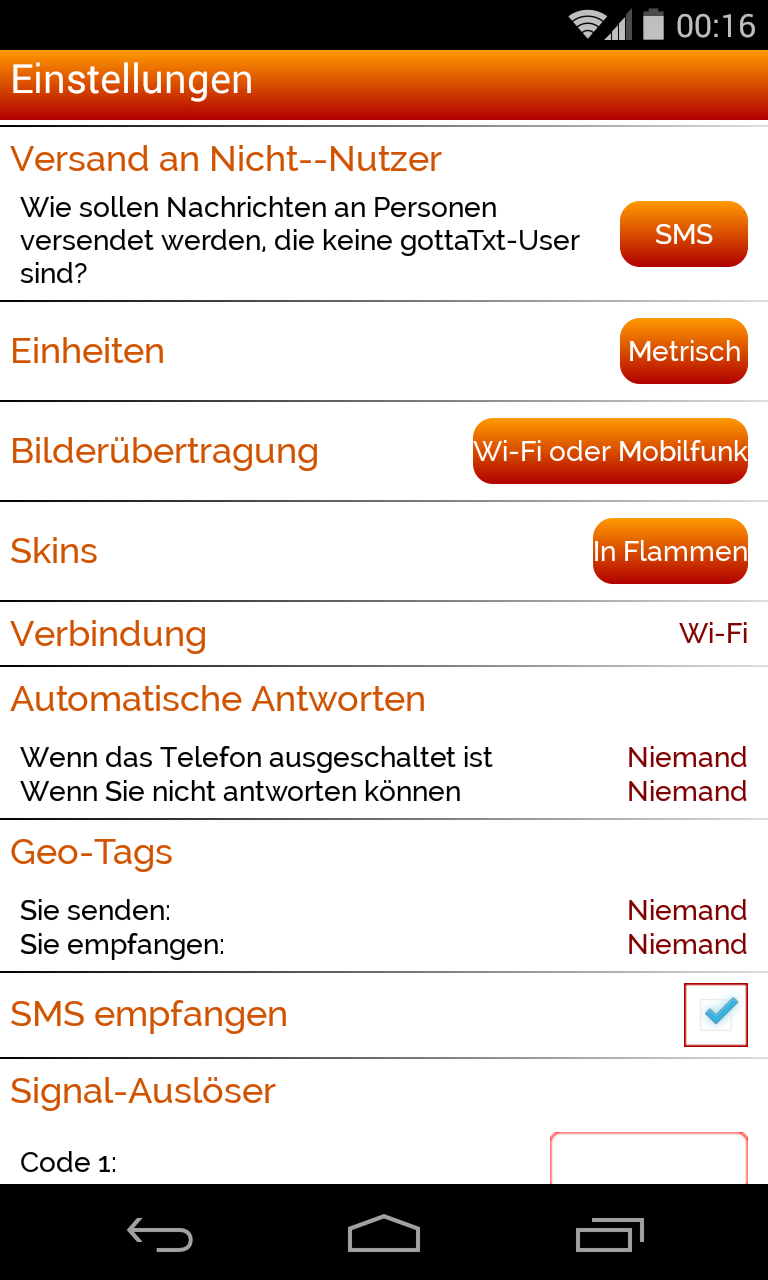Change the Sie empfangen geo-tag setting
This screenshot has height=1280, width=768.
tap(687, 945)
